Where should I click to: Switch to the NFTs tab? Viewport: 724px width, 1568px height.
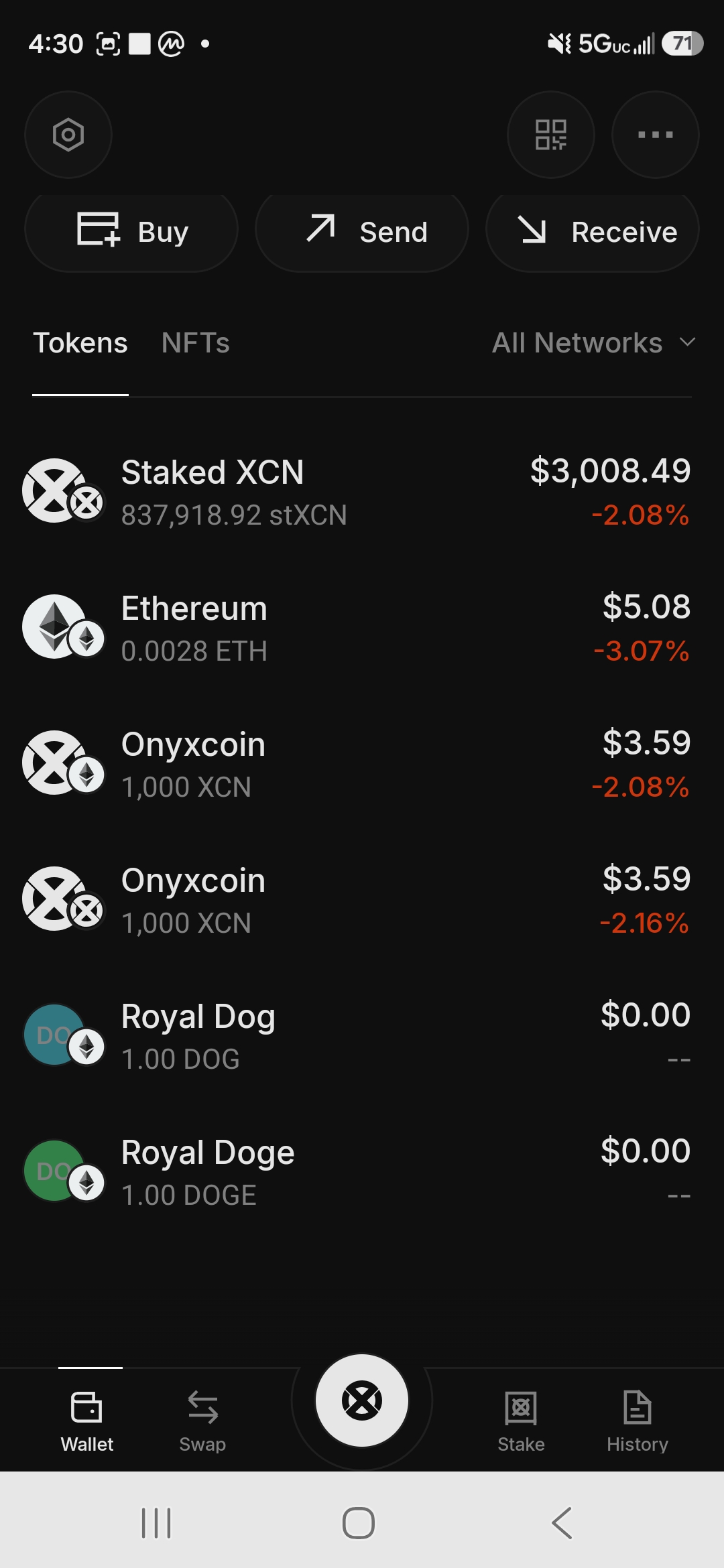(196, 343)
